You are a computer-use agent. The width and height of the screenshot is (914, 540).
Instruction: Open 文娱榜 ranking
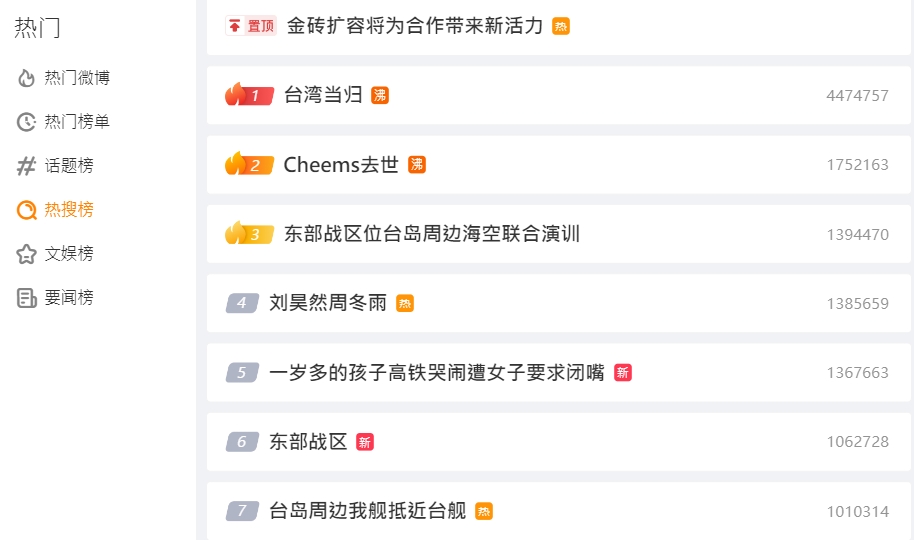pos(68,254)
